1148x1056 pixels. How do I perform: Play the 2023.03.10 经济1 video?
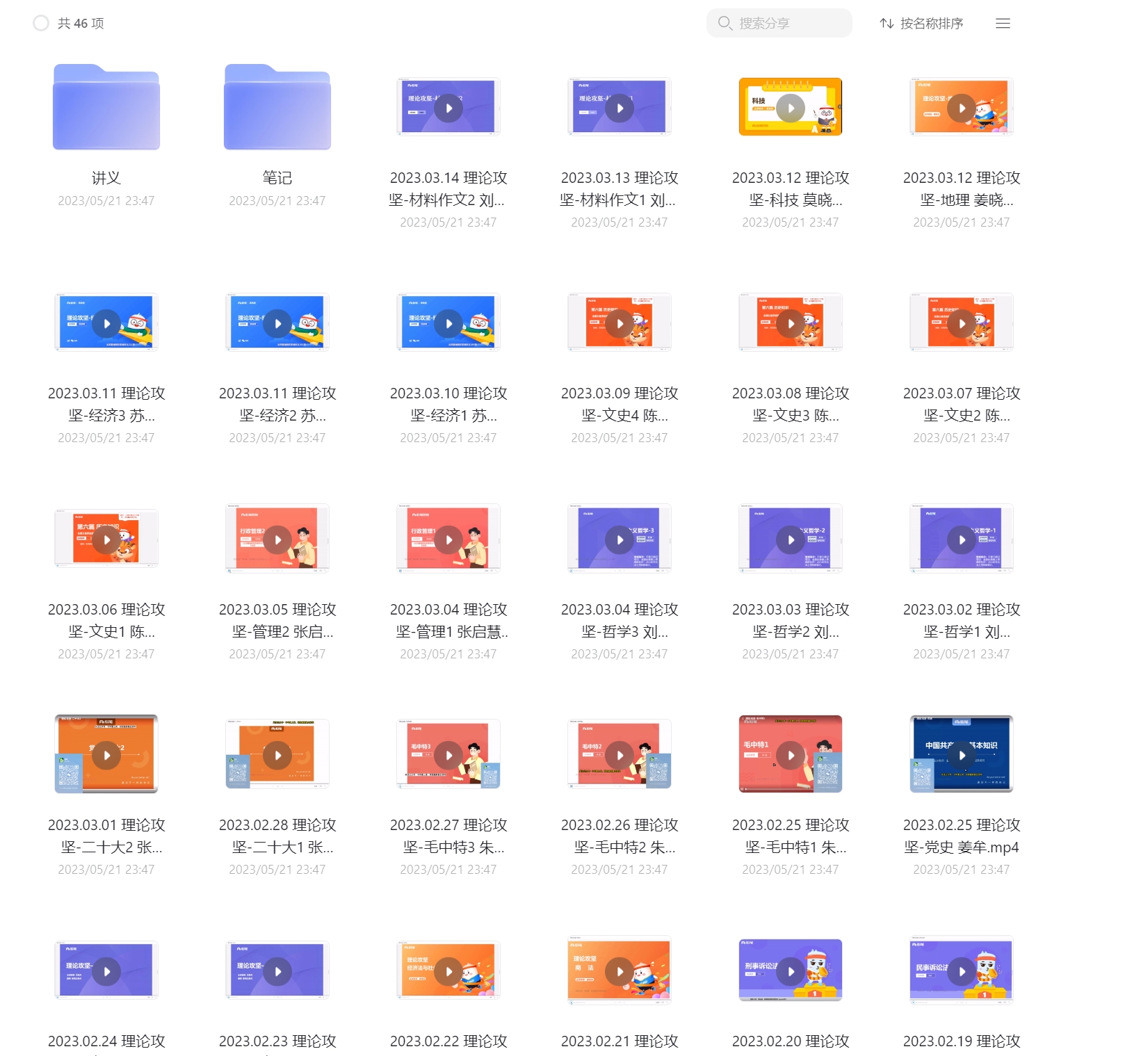pyautogui.click(x=448, y=324)
